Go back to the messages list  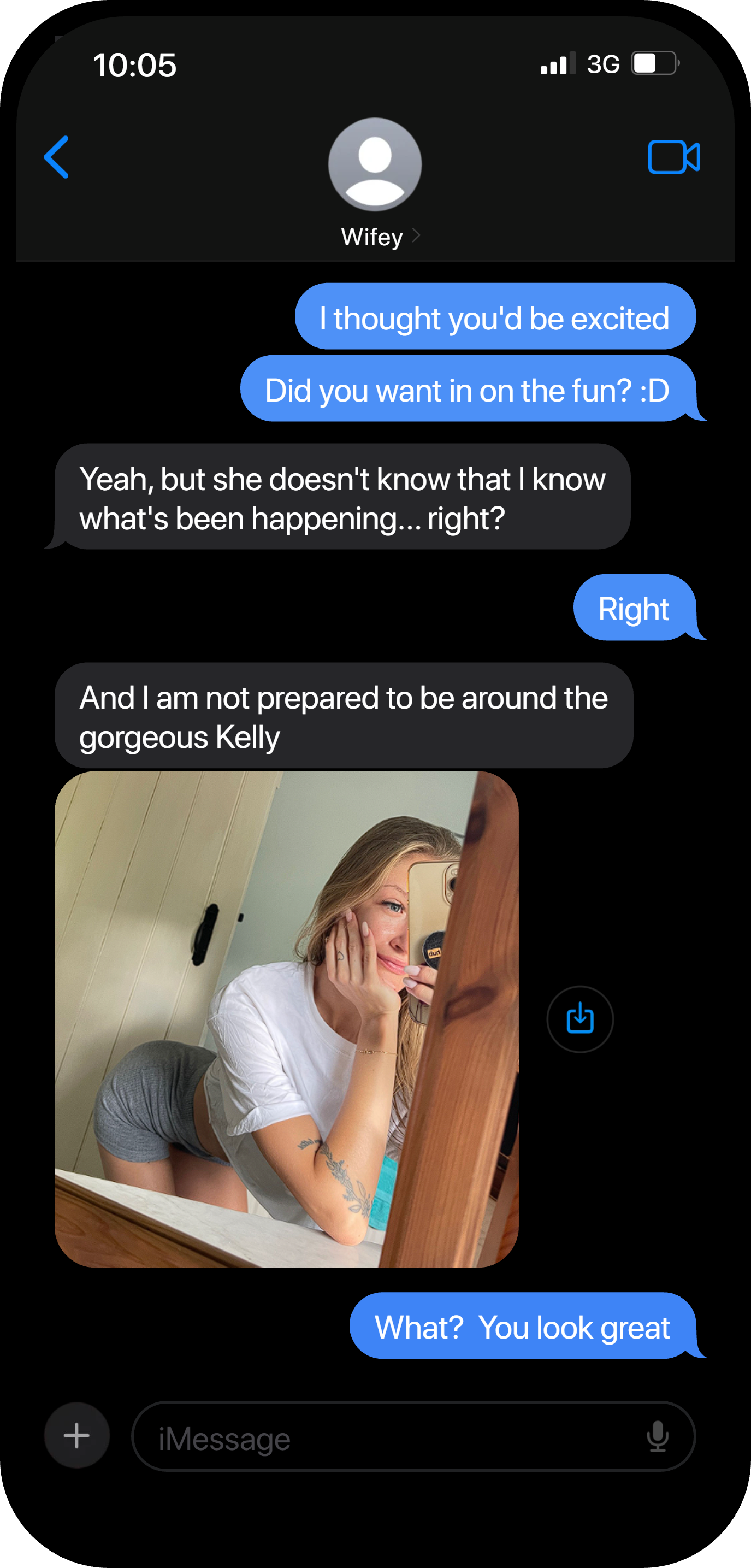(56, 157)
